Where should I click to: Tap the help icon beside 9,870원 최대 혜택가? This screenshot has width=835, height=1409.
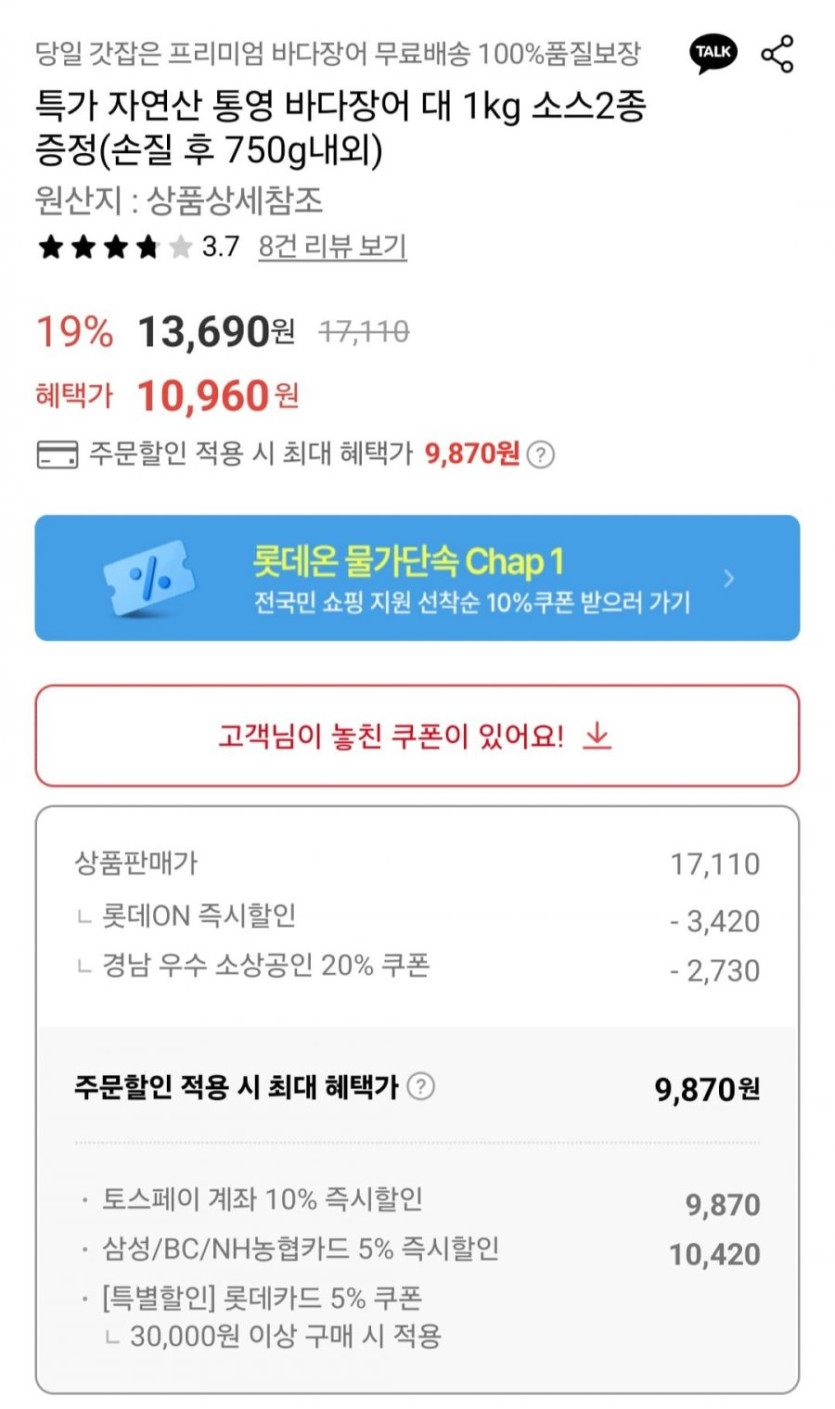pyautogui.click(x=540, y=455)
